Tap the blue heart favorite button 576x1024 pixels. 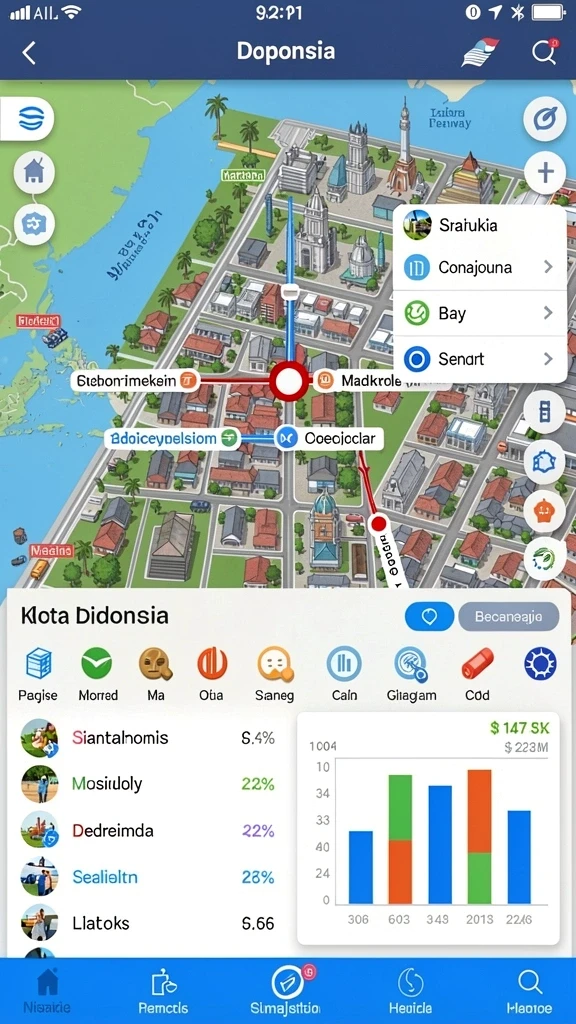click(x=430, y=616)
